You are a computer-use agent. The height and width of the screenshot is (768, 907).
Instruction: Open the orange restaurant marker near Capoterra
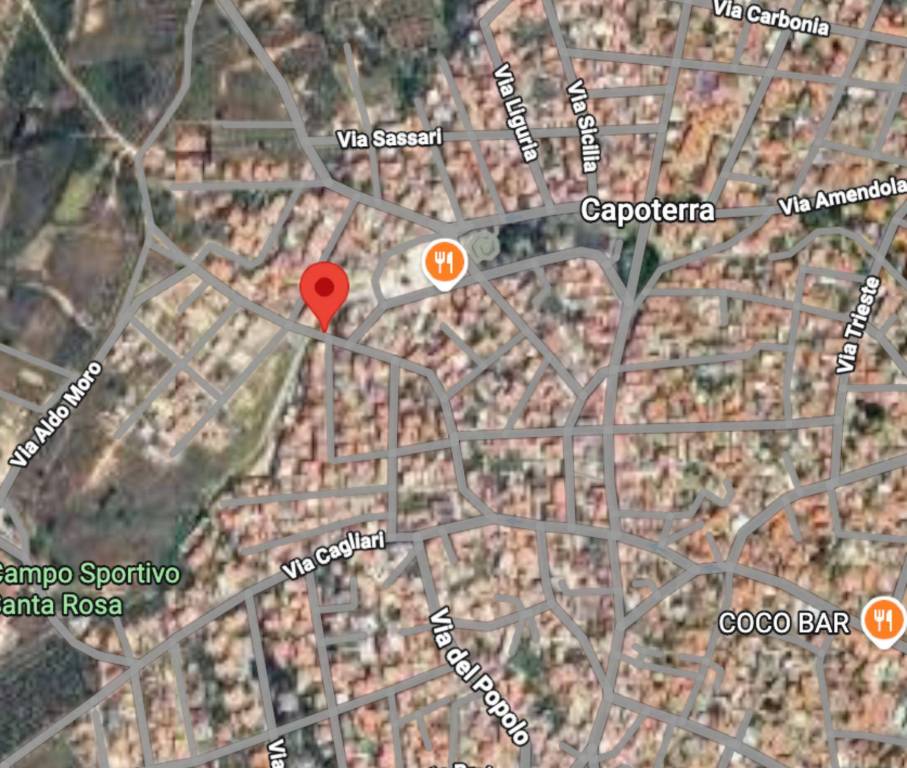(443, 262)
